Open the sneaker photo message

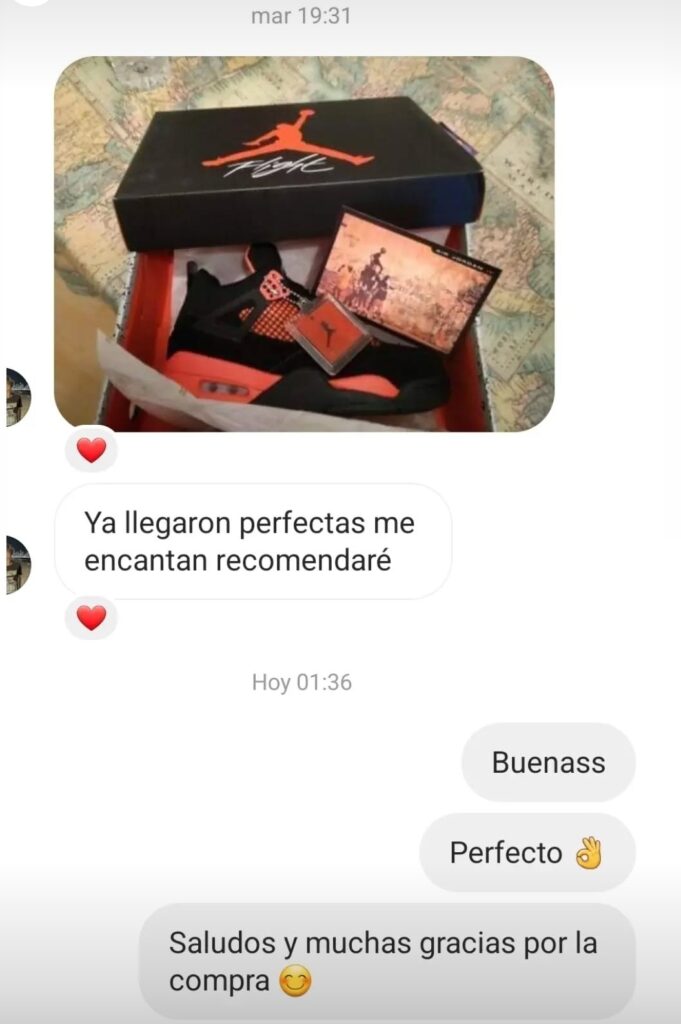pos(303,244)
